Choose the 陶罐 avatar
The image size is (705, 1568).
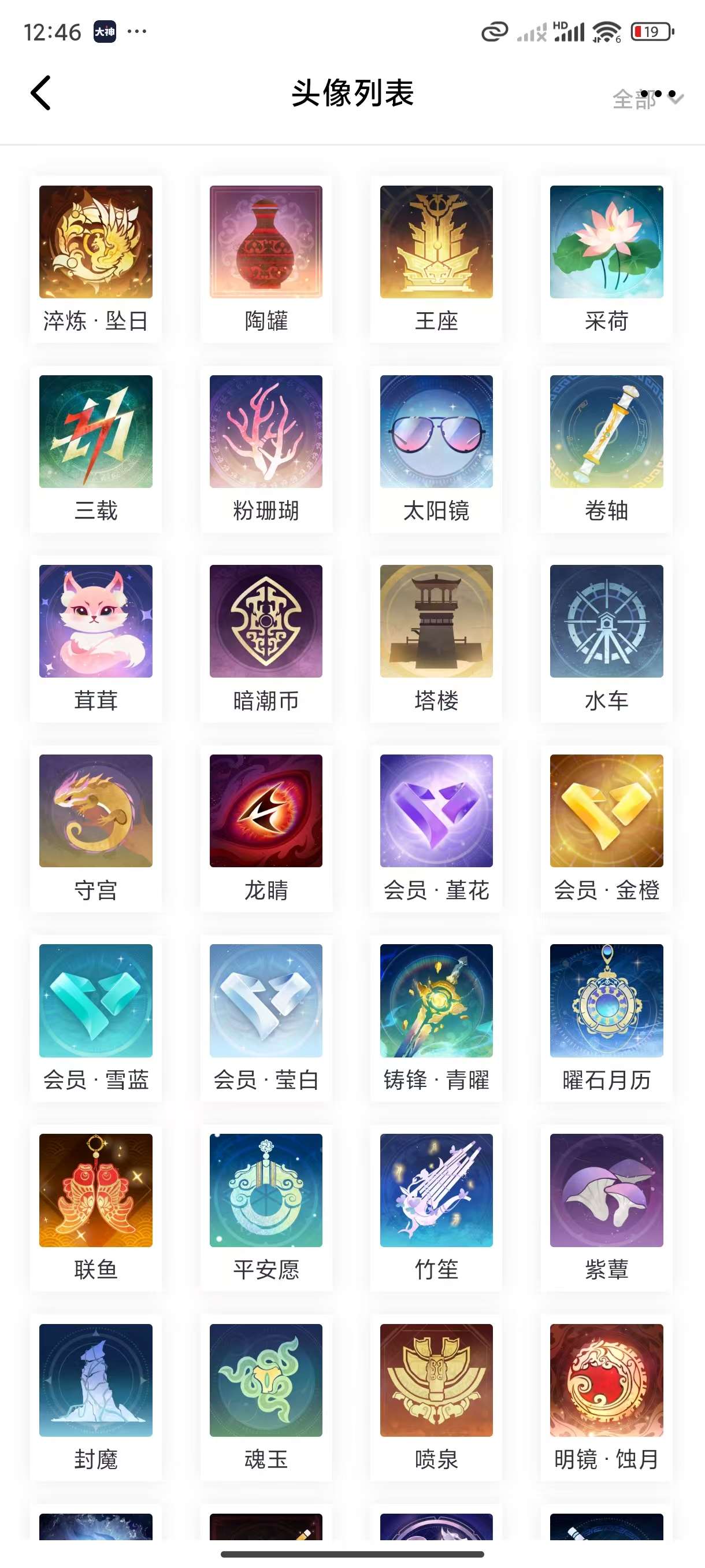point(266,242)
